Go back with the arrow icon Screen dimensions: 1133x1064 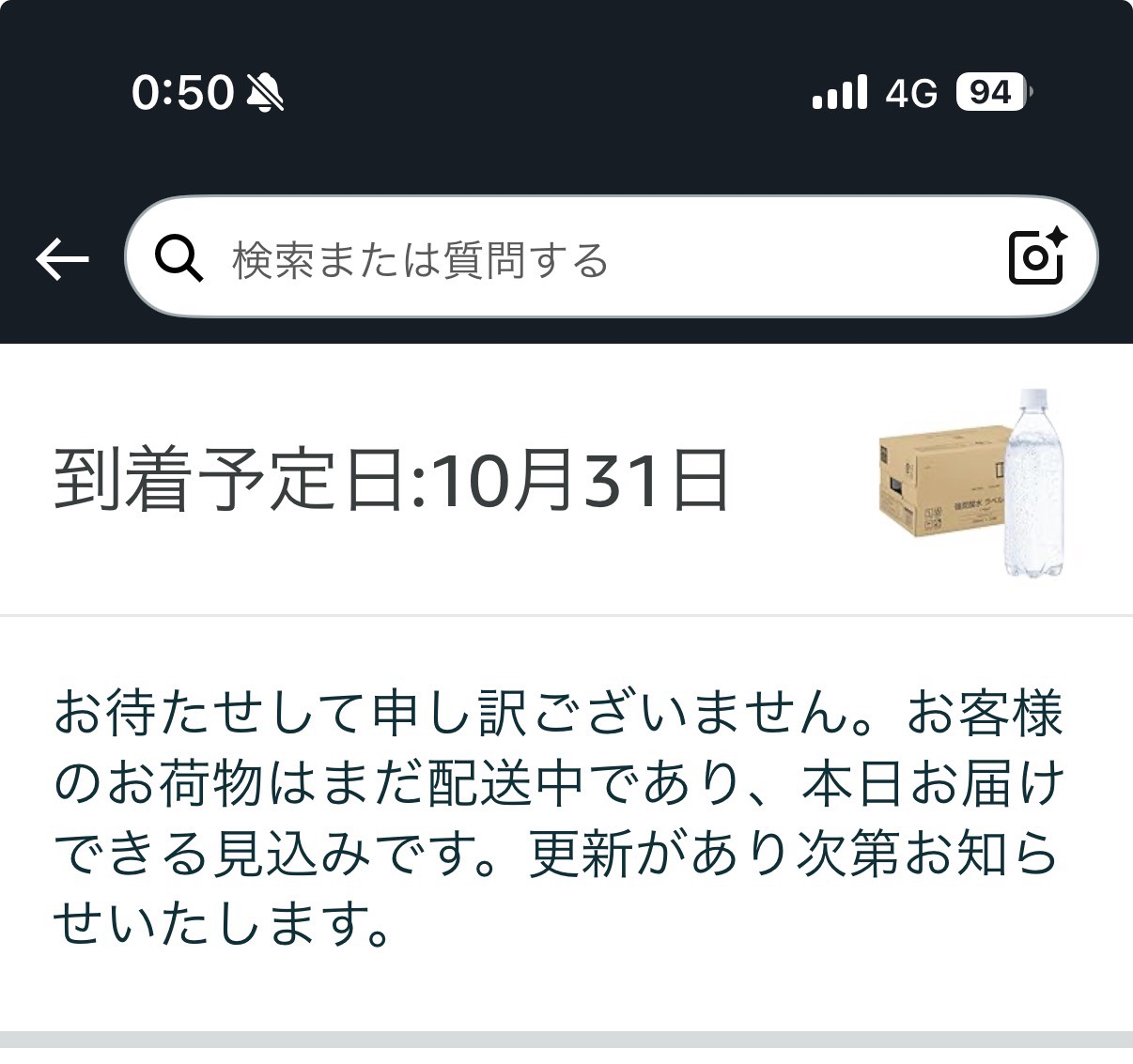click(x=62, y=259)
